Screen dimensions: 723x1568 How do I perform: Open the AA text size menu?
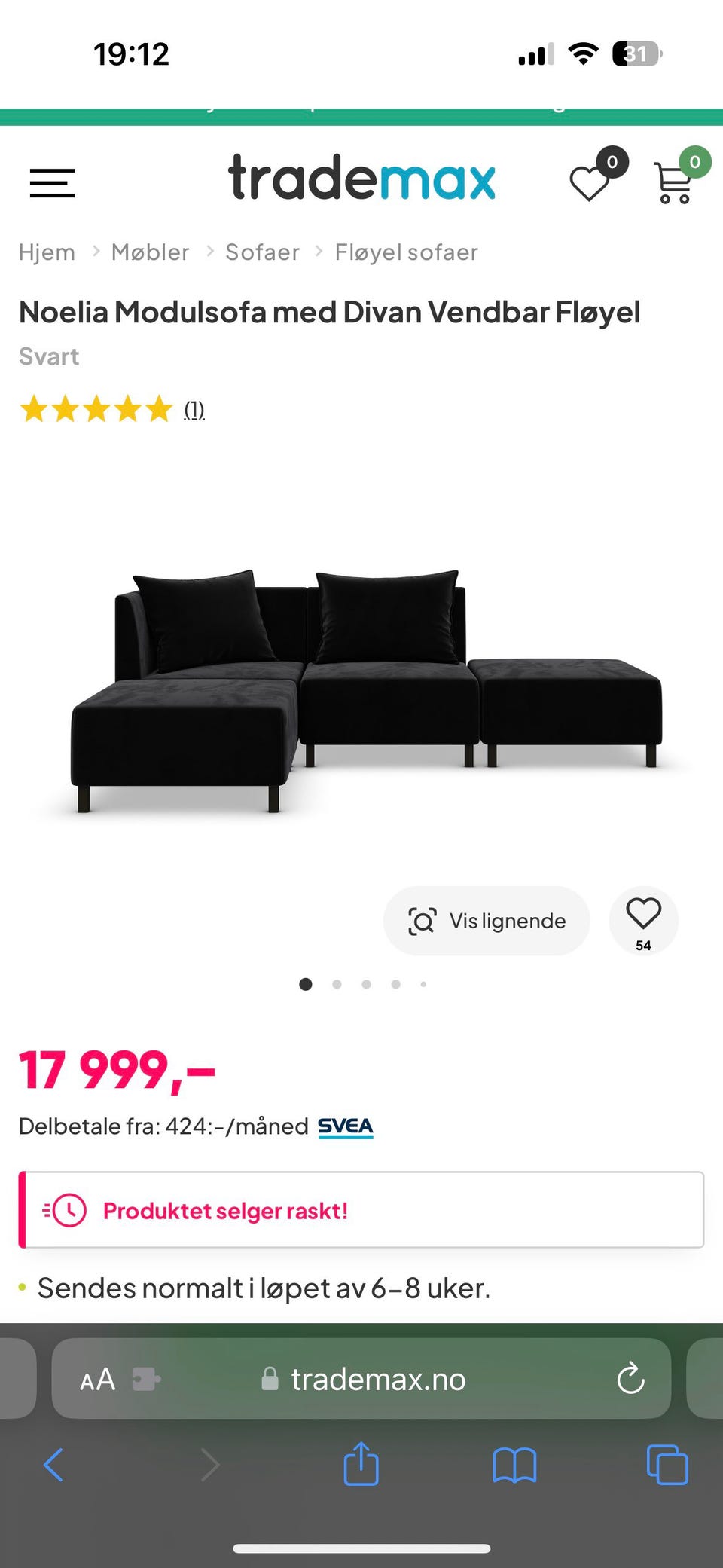[96, 1379]
